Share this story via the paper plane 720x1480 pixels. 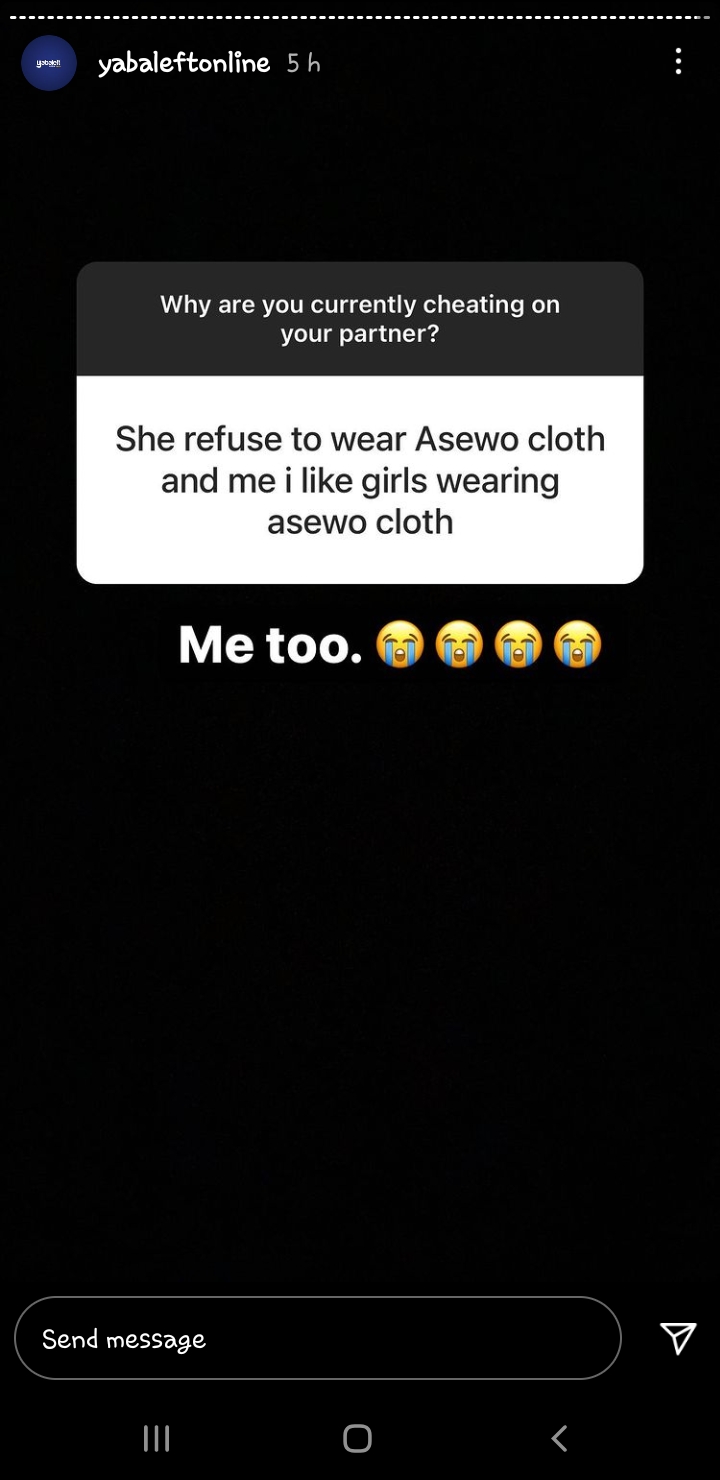(677, 1338)
